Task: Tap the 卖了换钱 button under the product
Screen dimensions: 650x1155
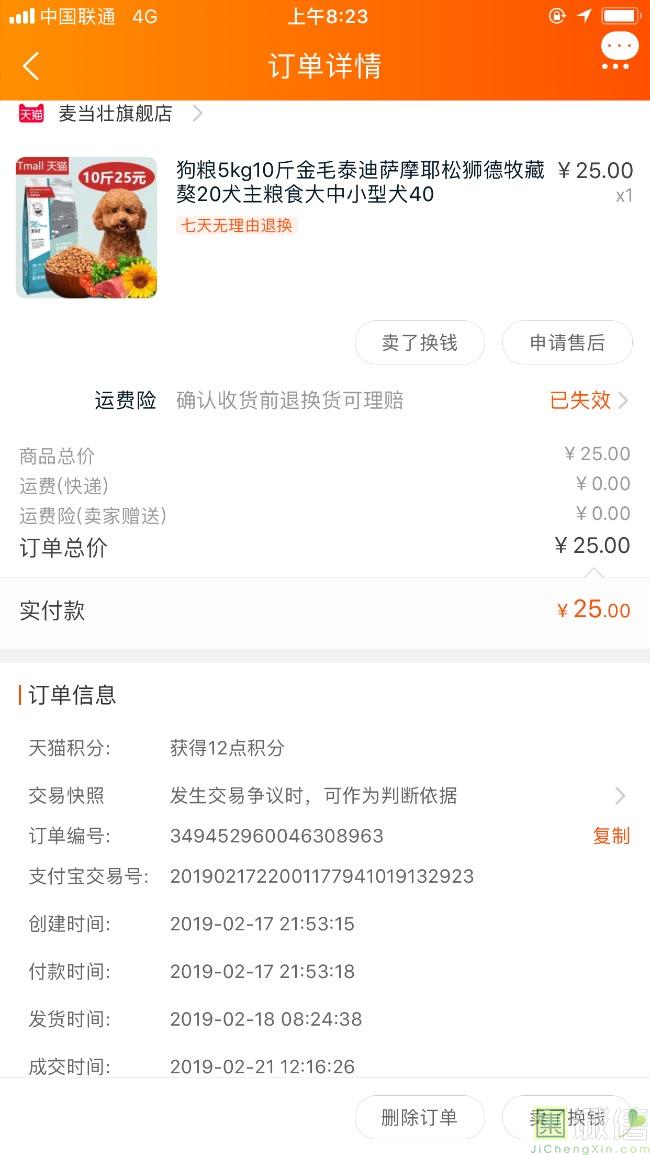Action: click(x=419, y=343)
